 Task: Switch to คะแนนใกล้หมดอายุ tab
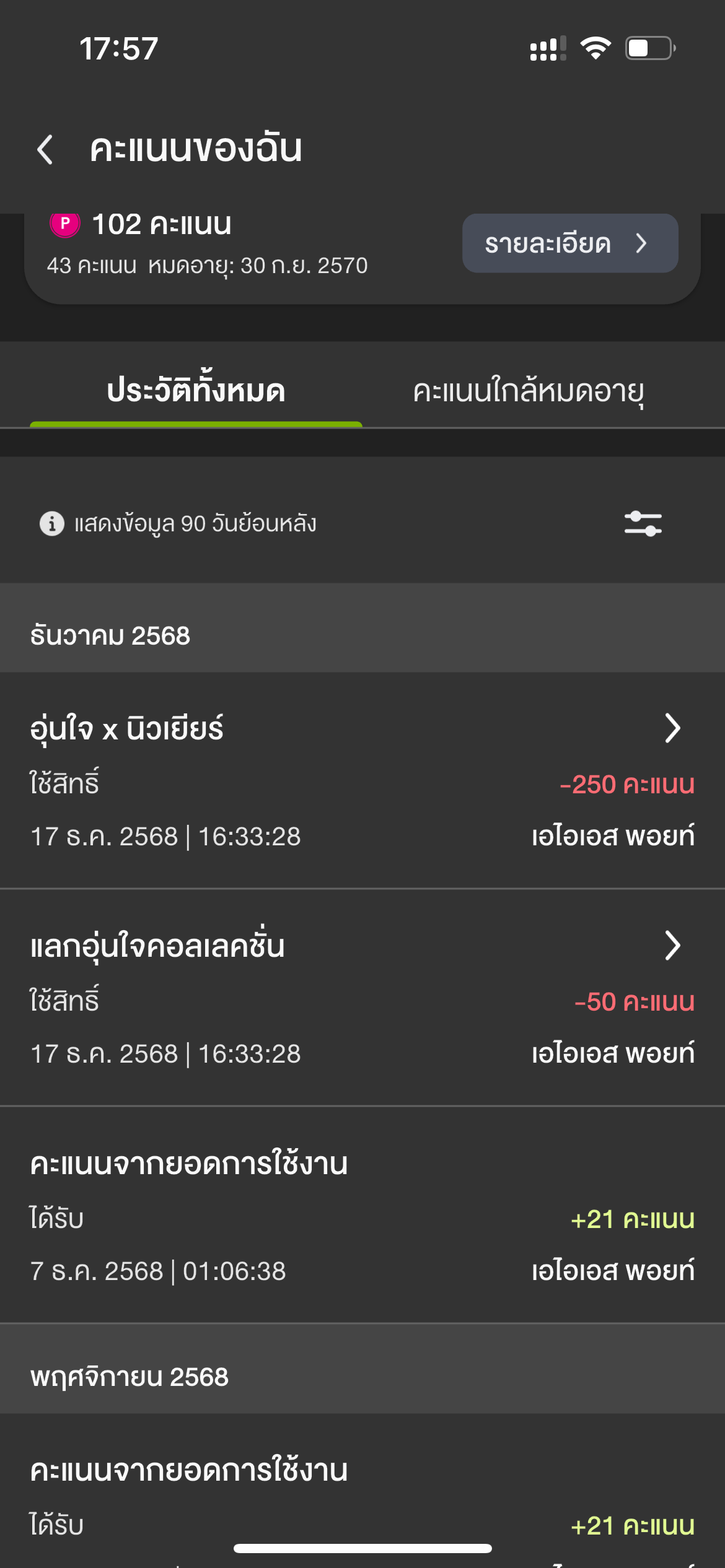(x=529, y=391)
